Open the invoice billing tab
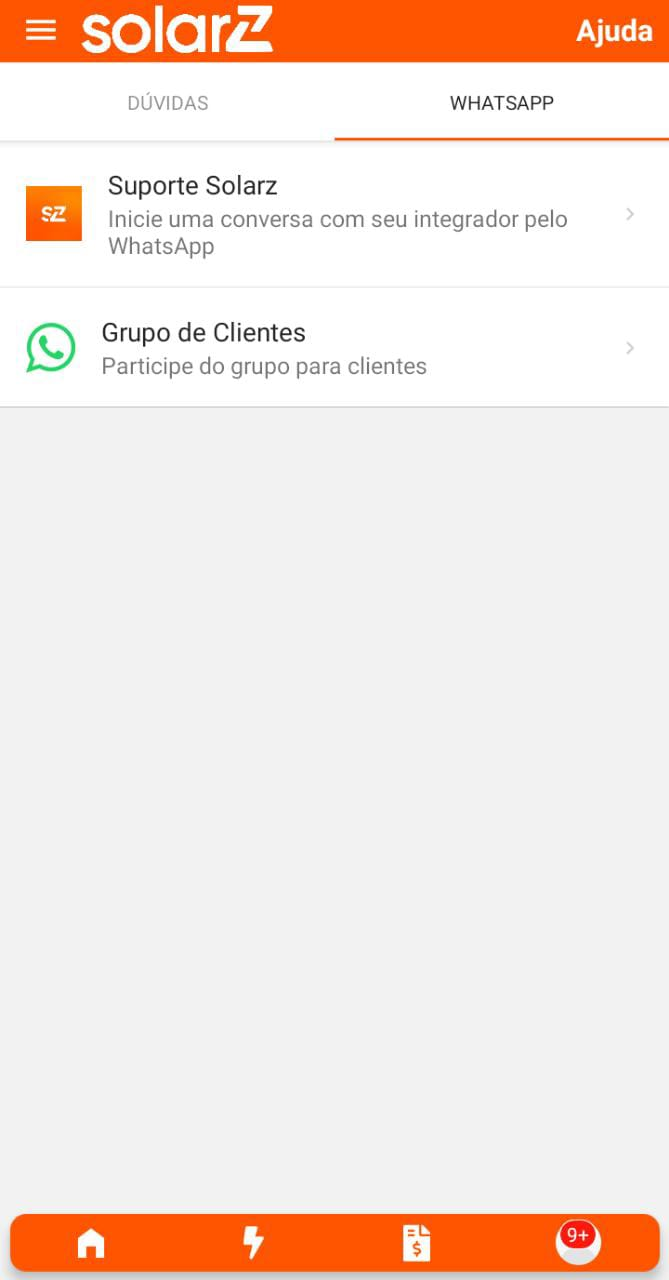 [x=416, y=1243]
